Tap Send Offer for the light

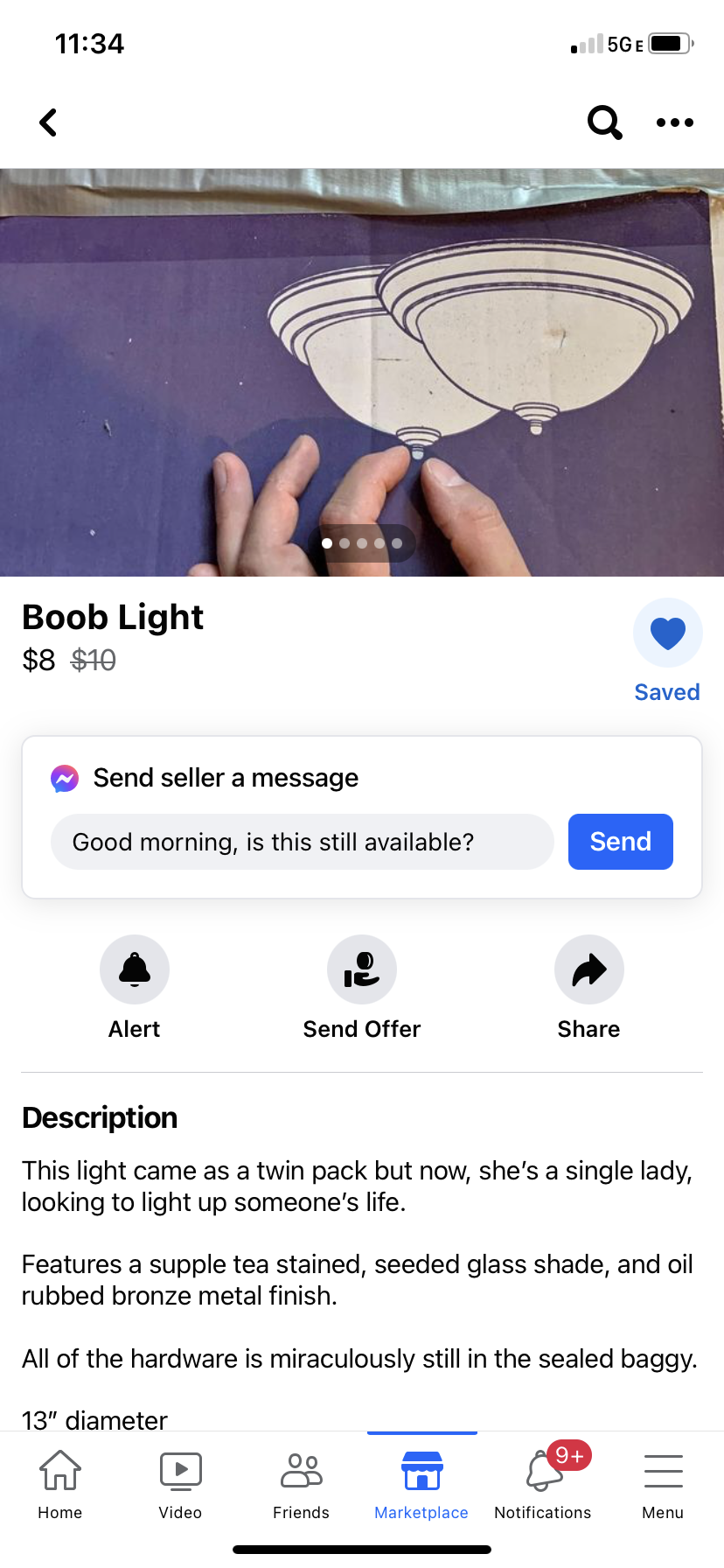coord(362,969)
